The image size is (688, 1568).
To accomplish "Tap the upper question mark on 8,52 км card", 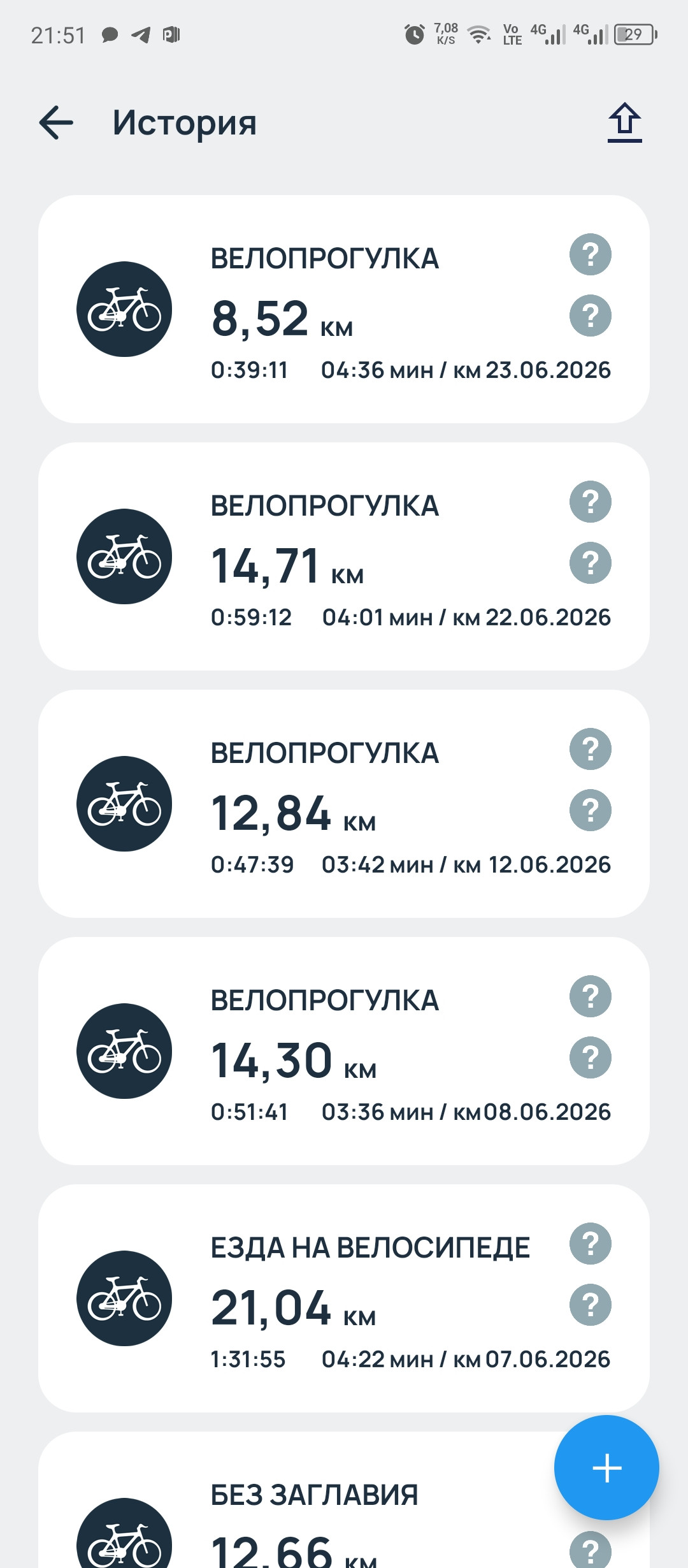I will (591, 254).
